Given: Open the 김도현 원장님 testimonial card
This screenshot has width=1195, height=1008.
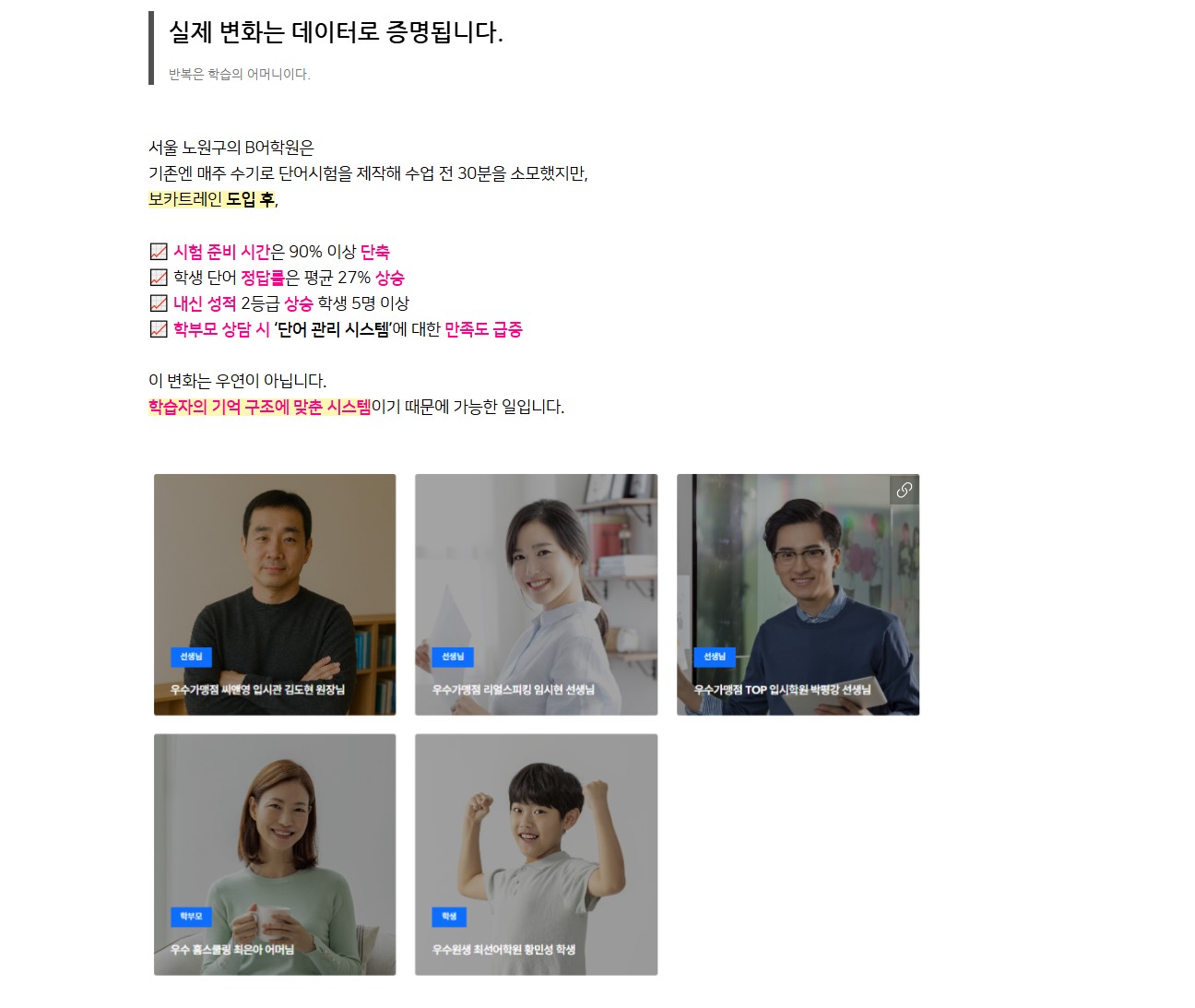Looking at the screenshot, I should pos(275,595).
